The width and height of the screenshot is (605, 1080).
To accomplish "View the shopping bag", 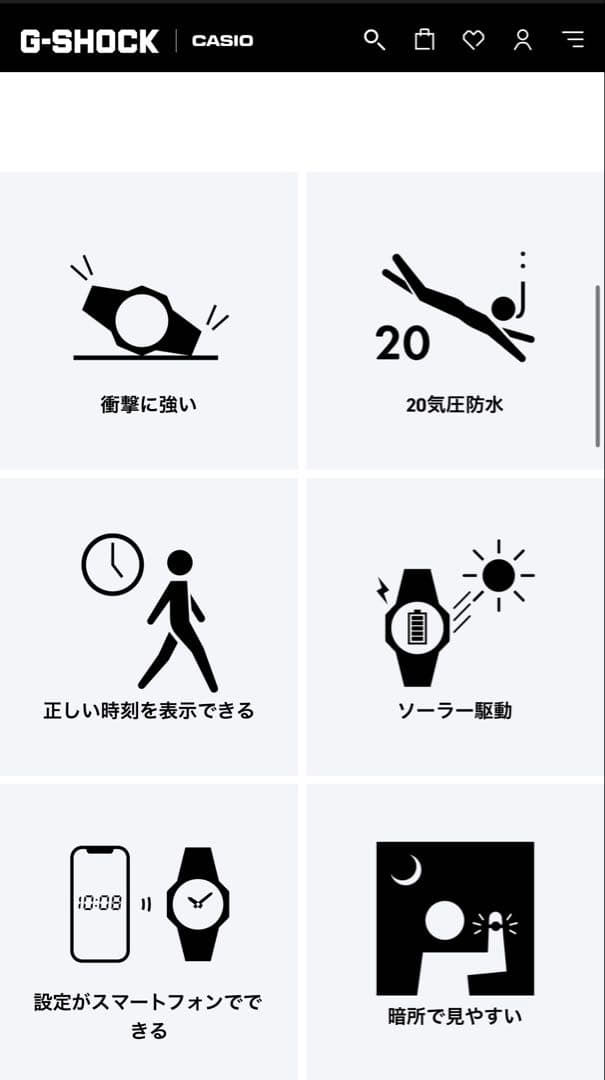I will click(424, 40).
